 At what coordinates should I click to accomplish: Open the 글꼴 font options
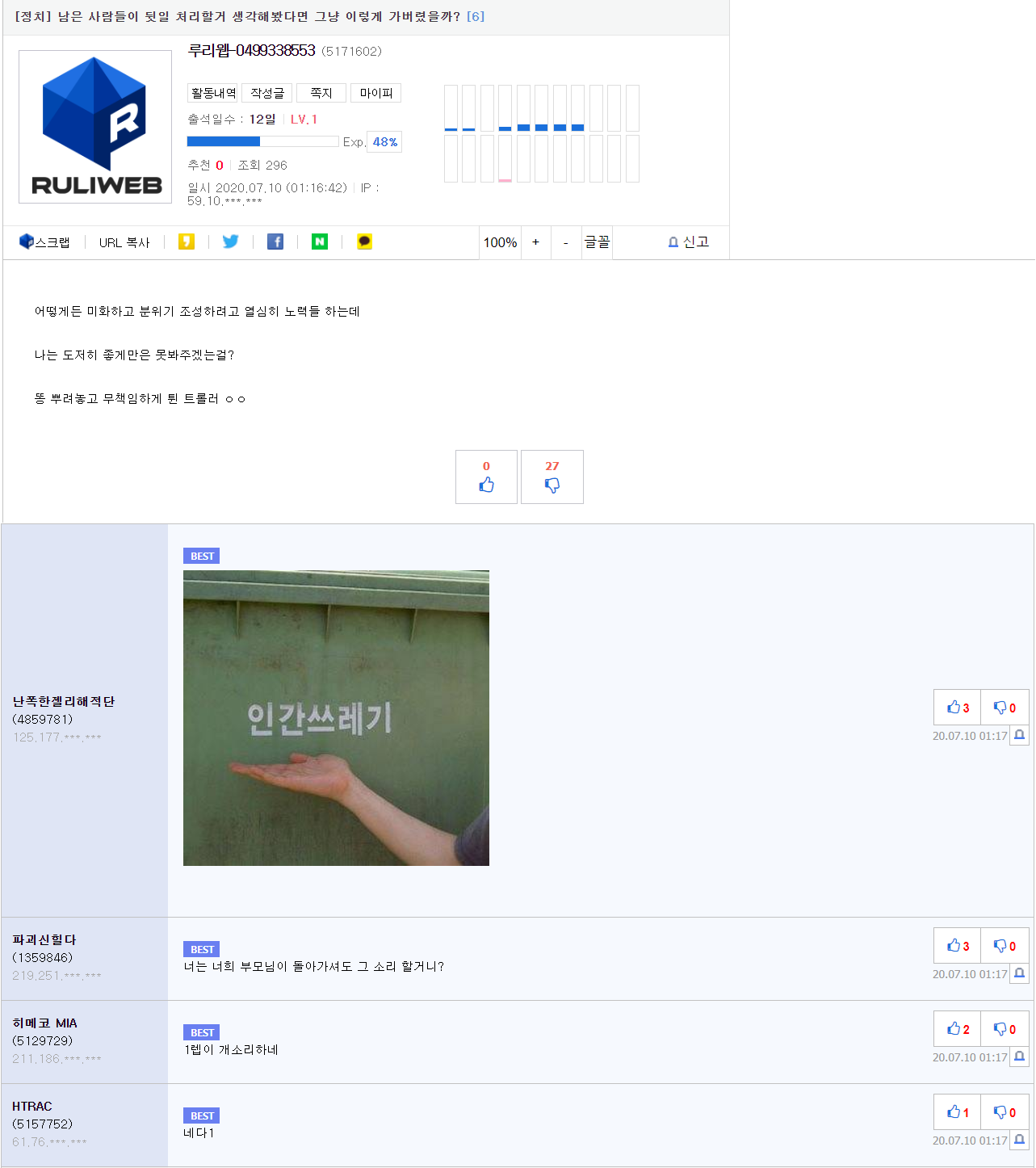pos(597,242)
